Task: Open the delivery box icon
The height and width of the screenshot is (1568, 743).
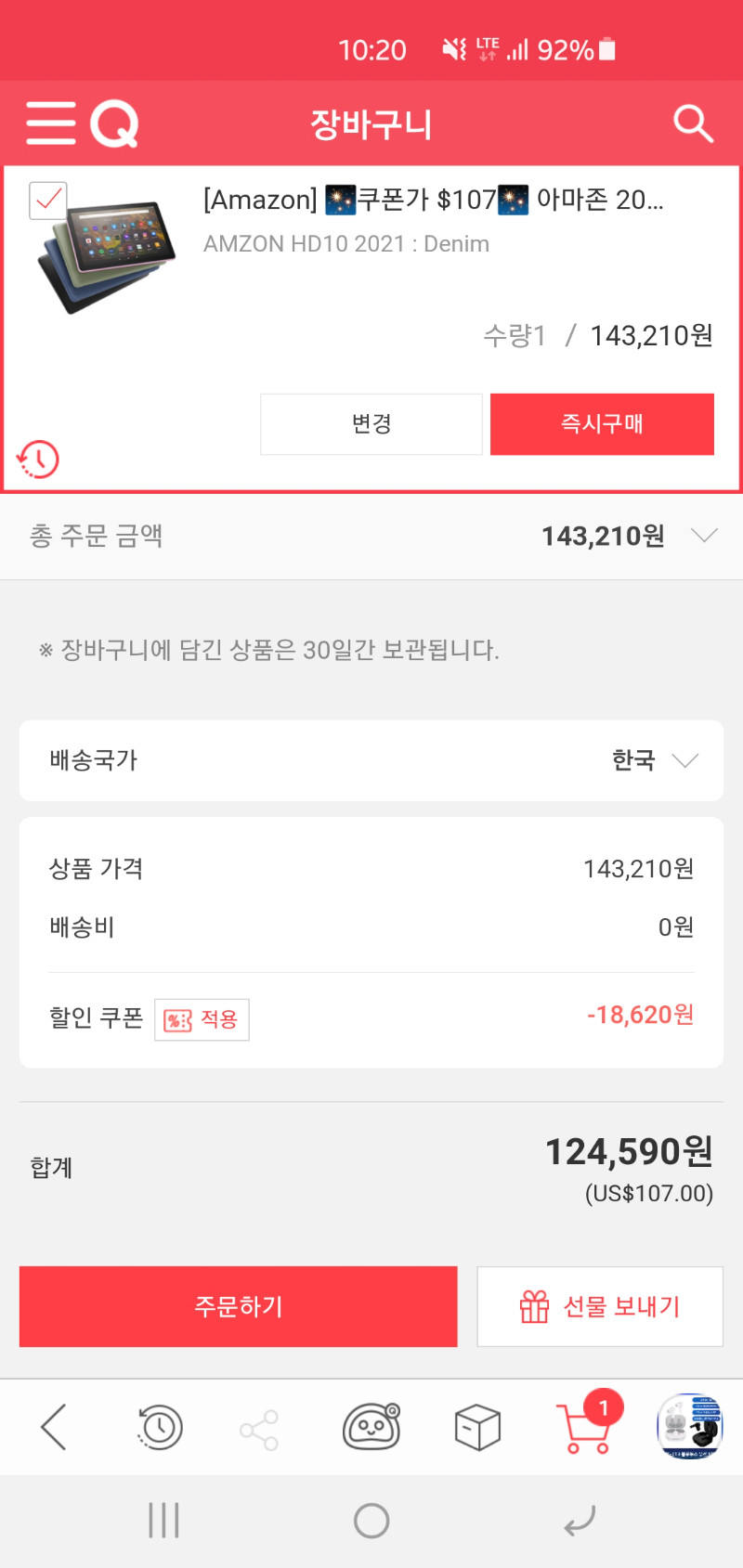Action: pyautogui.click(x=477, y=1427)
